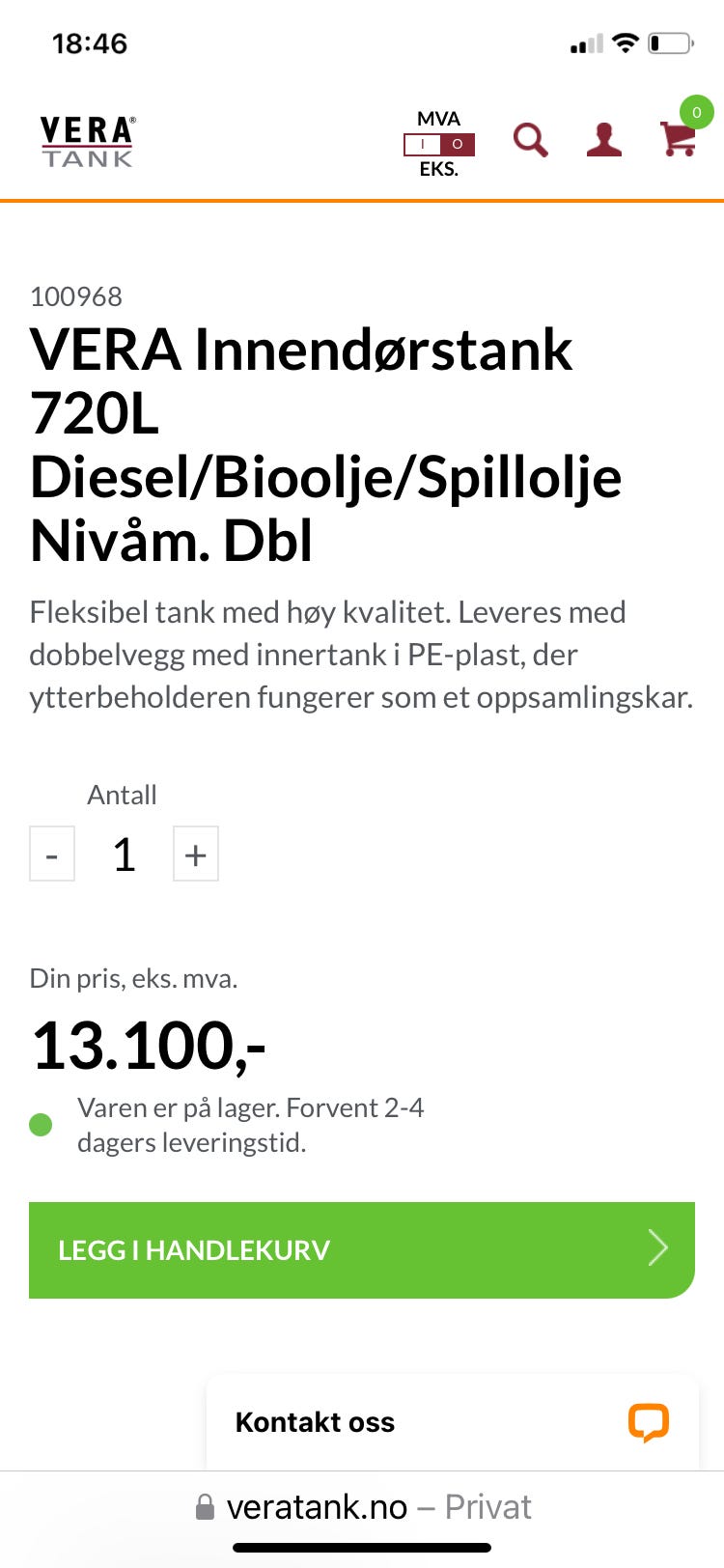Viewport: 724px width, 1568px height.
Task: Click the product number 100968 link
Action: click(75, 296)
